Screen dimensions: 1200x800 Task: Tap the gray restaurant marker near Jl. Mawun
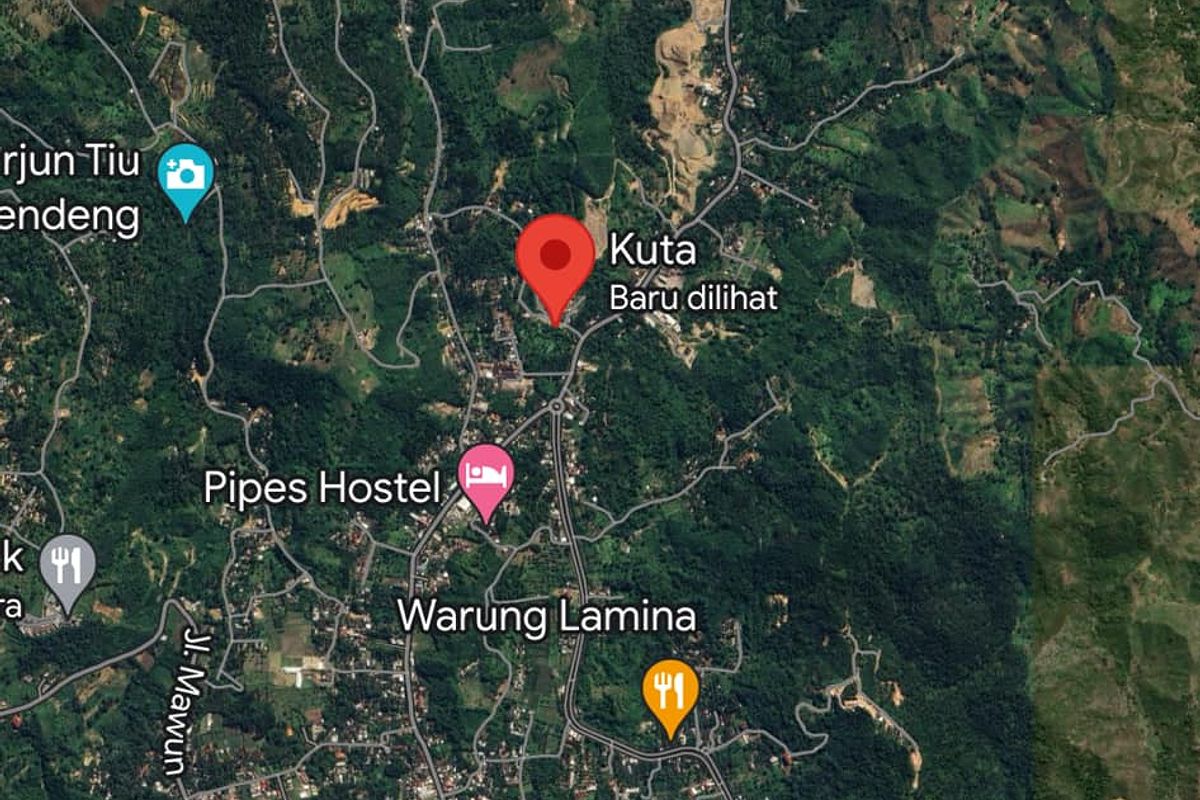click(x=67, y=566)
